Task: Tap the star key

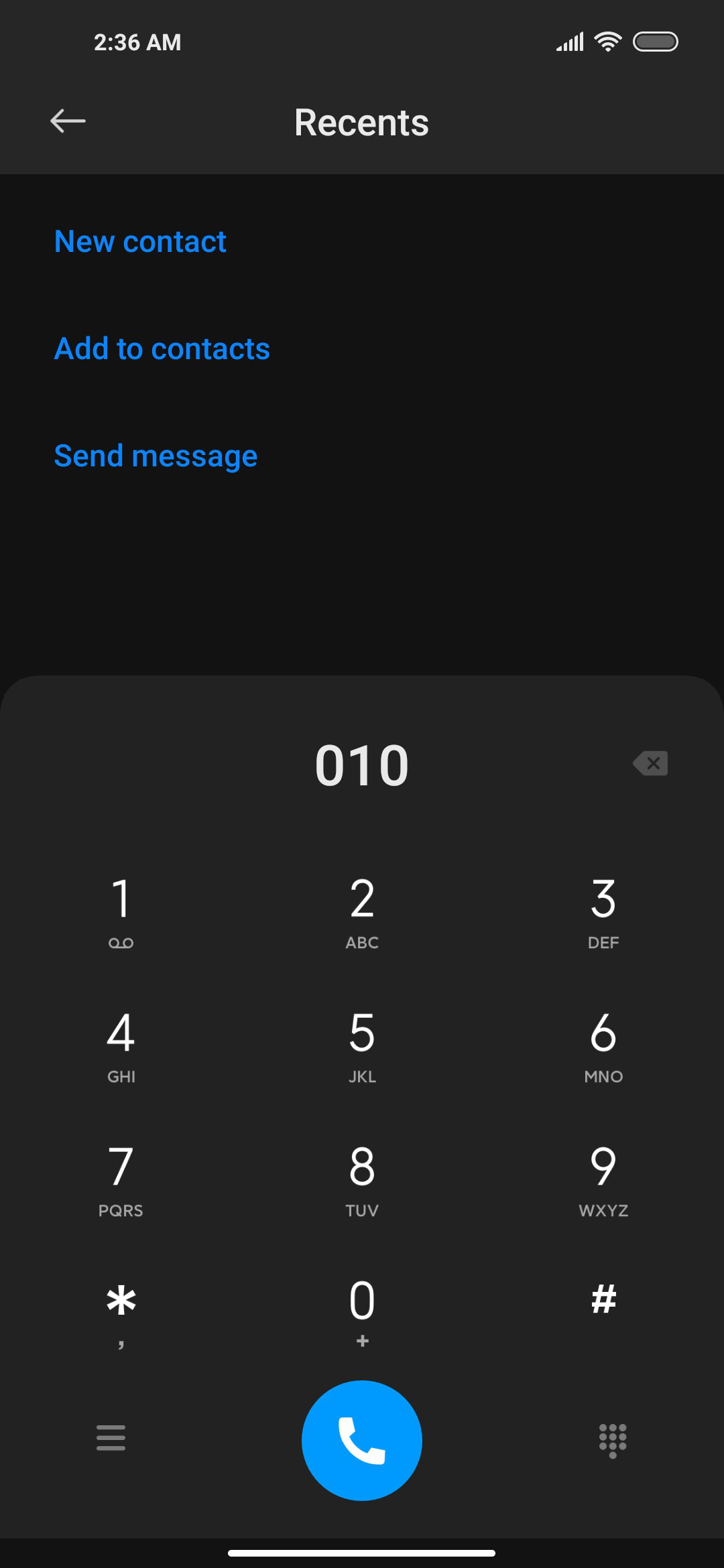Action: (x=121, y=1313)
